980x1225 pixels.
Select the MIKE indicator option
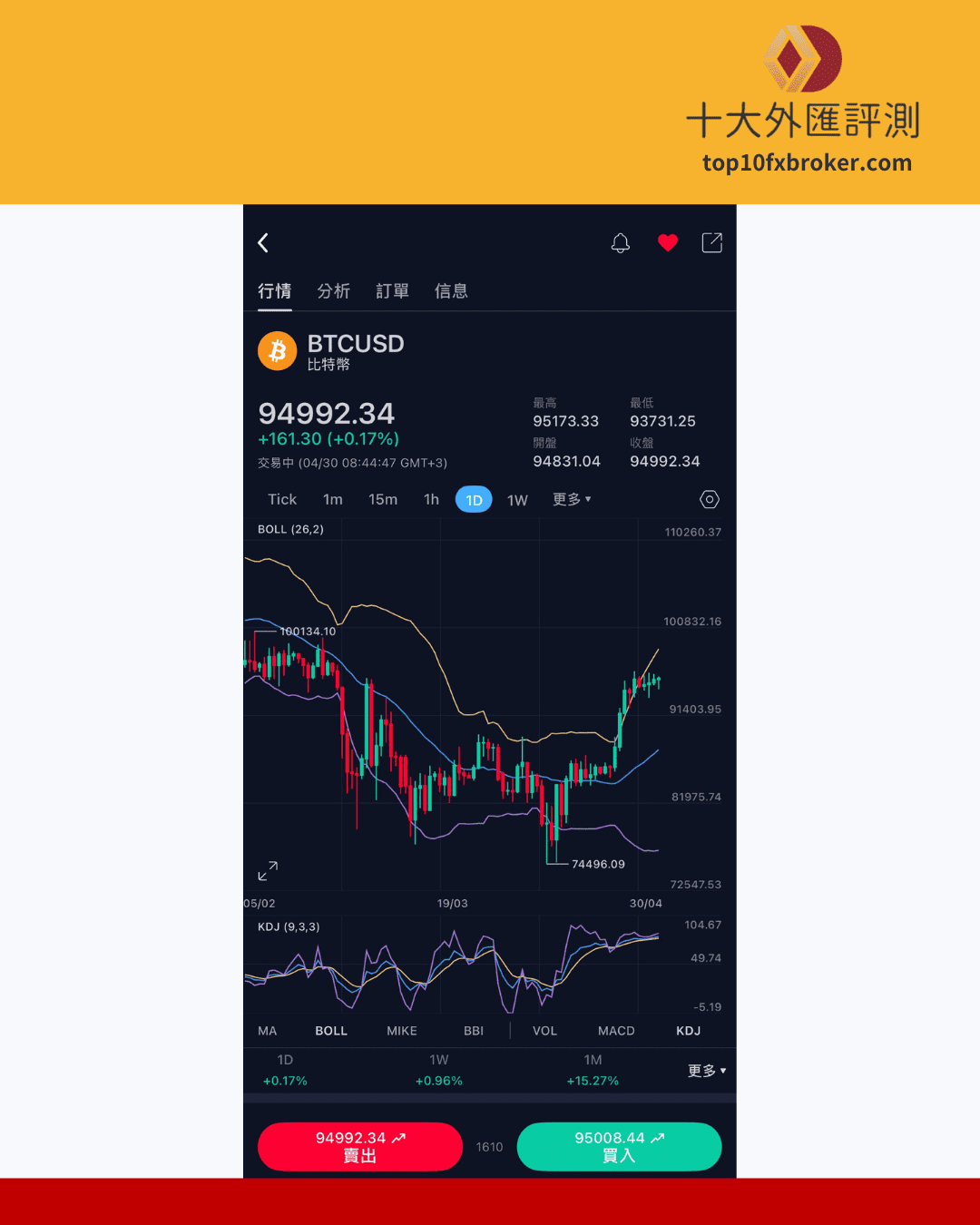point(401,1031)
